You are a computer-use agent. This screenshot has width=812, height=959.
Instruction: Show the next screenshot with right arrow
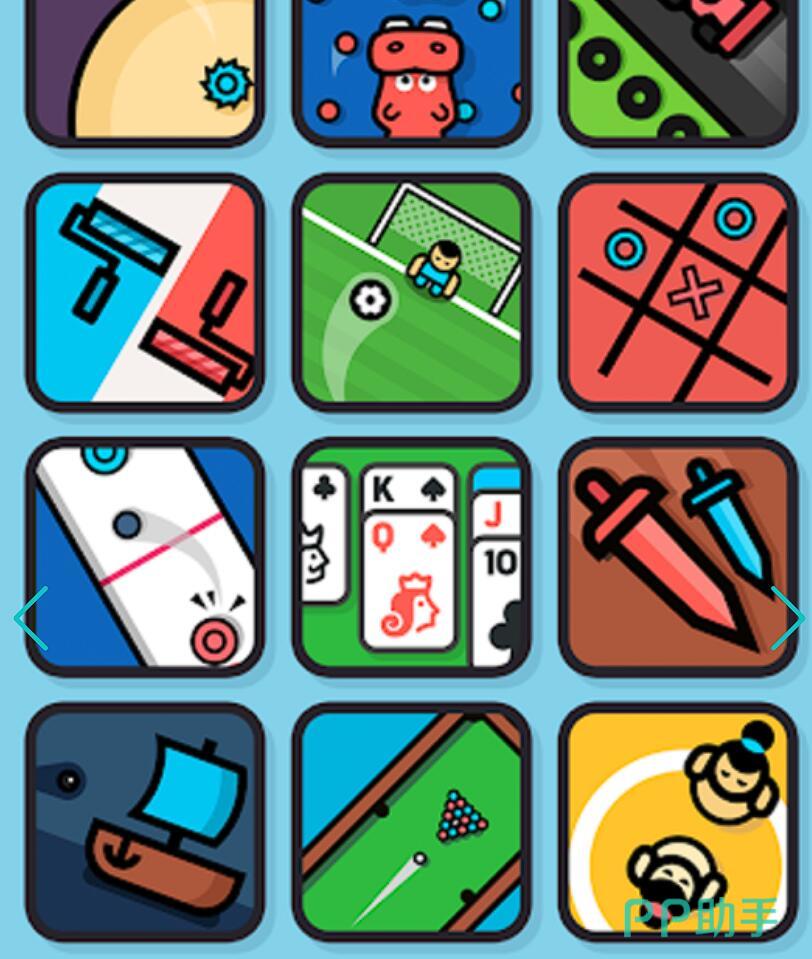786,619
